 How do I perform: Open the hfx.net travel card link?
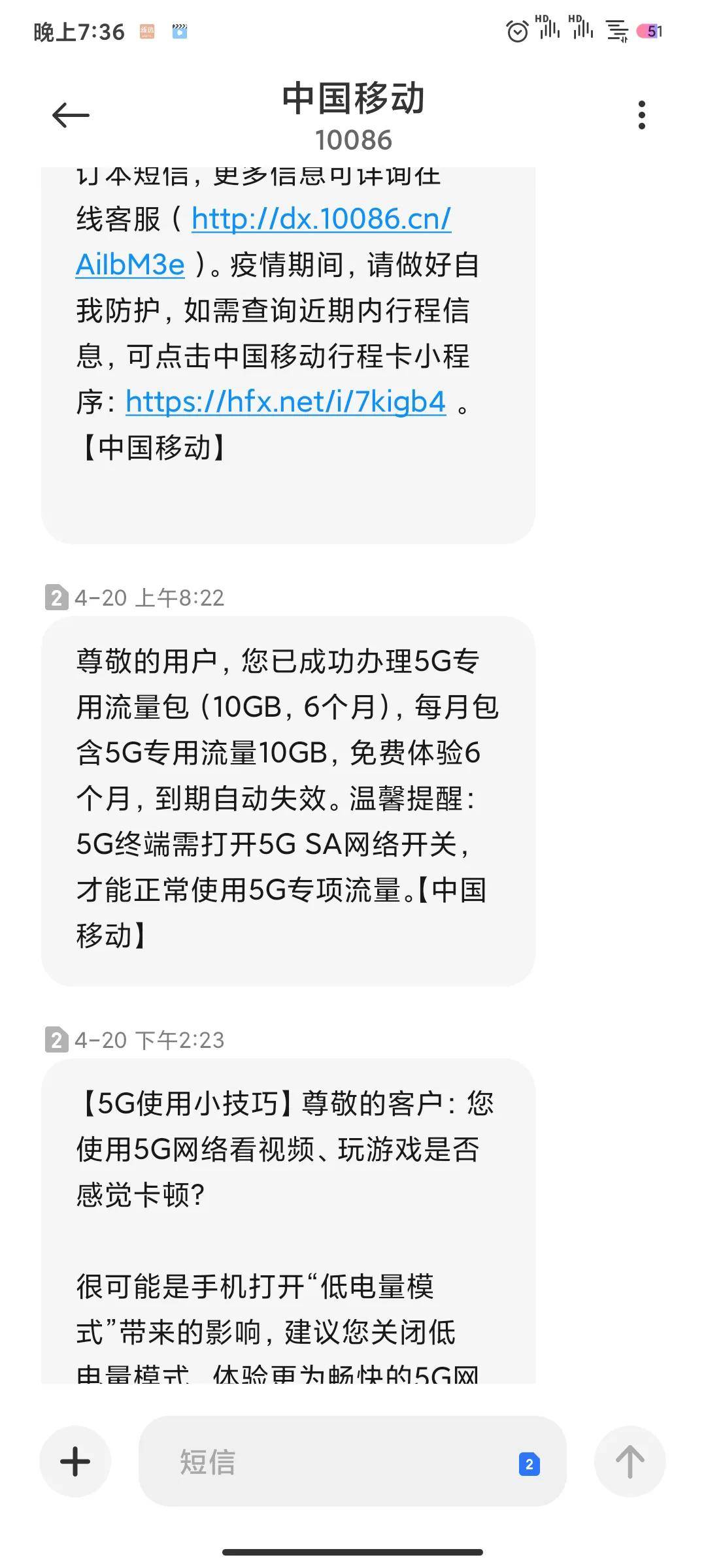284,402
